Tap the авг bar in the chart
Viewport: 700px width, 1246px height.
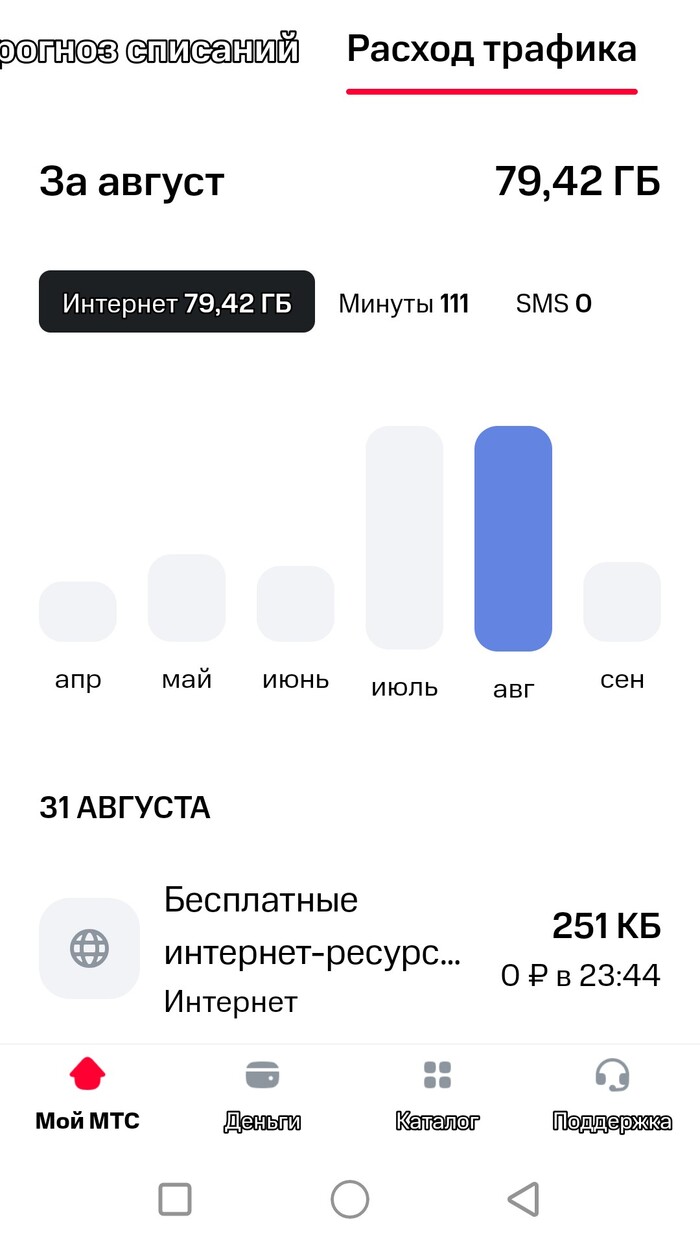(513, 538)
